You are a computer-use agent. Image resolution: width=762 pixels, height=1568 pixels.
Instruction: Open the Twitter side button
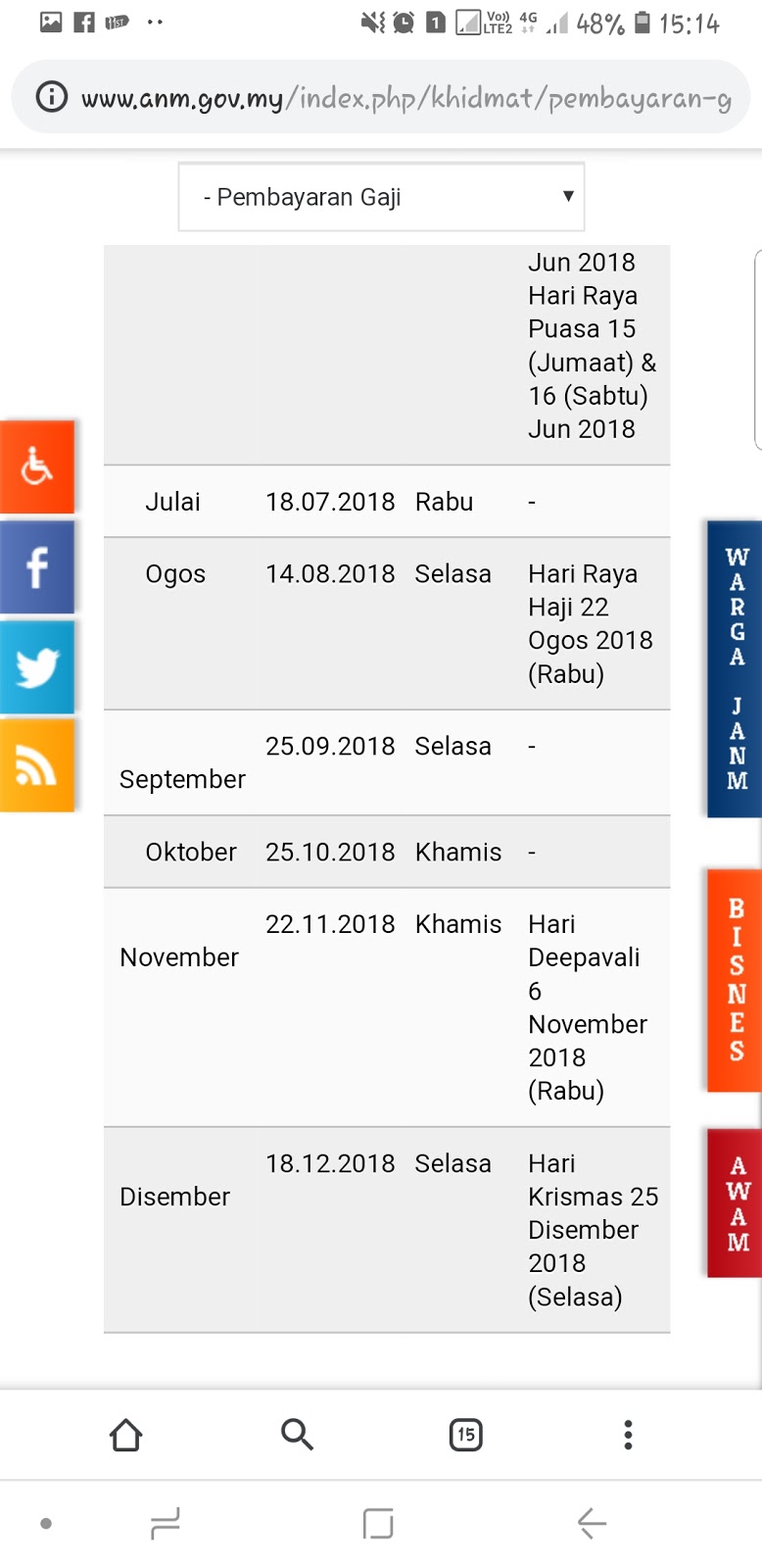point(37,668)
